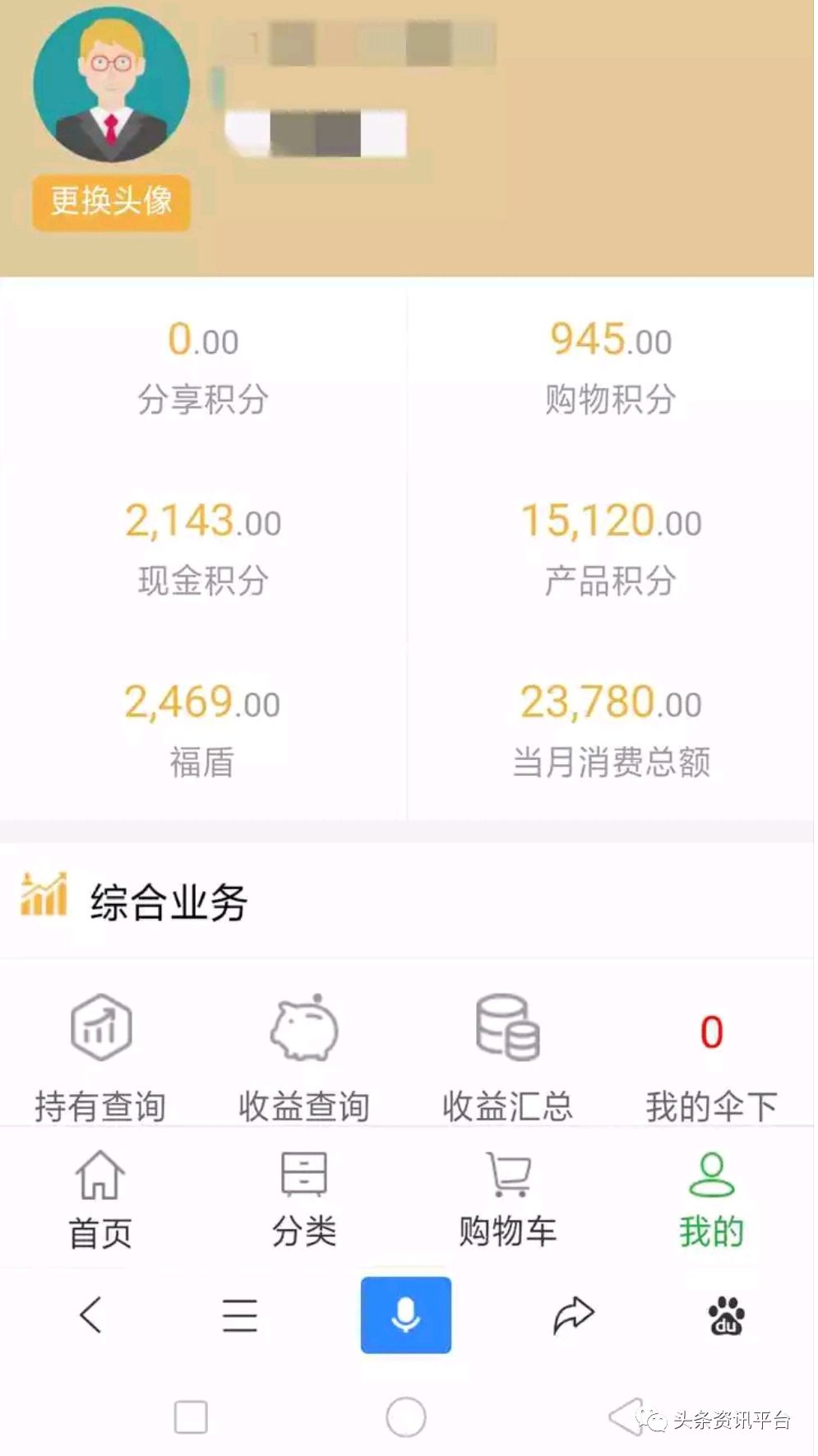The width and height of the screenshot is (818, 1456).
Task: Start voice search with the microphone
Action: 406,1315
